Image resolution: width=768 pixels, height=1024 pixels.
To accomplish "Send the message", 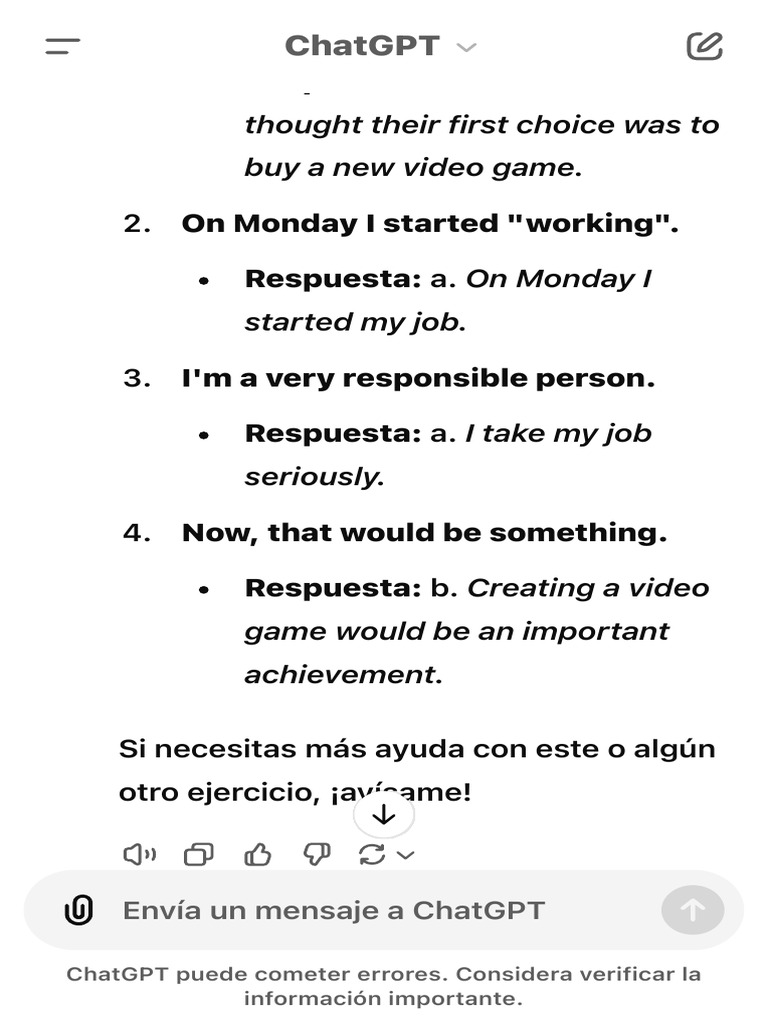I will click(692, 910).
